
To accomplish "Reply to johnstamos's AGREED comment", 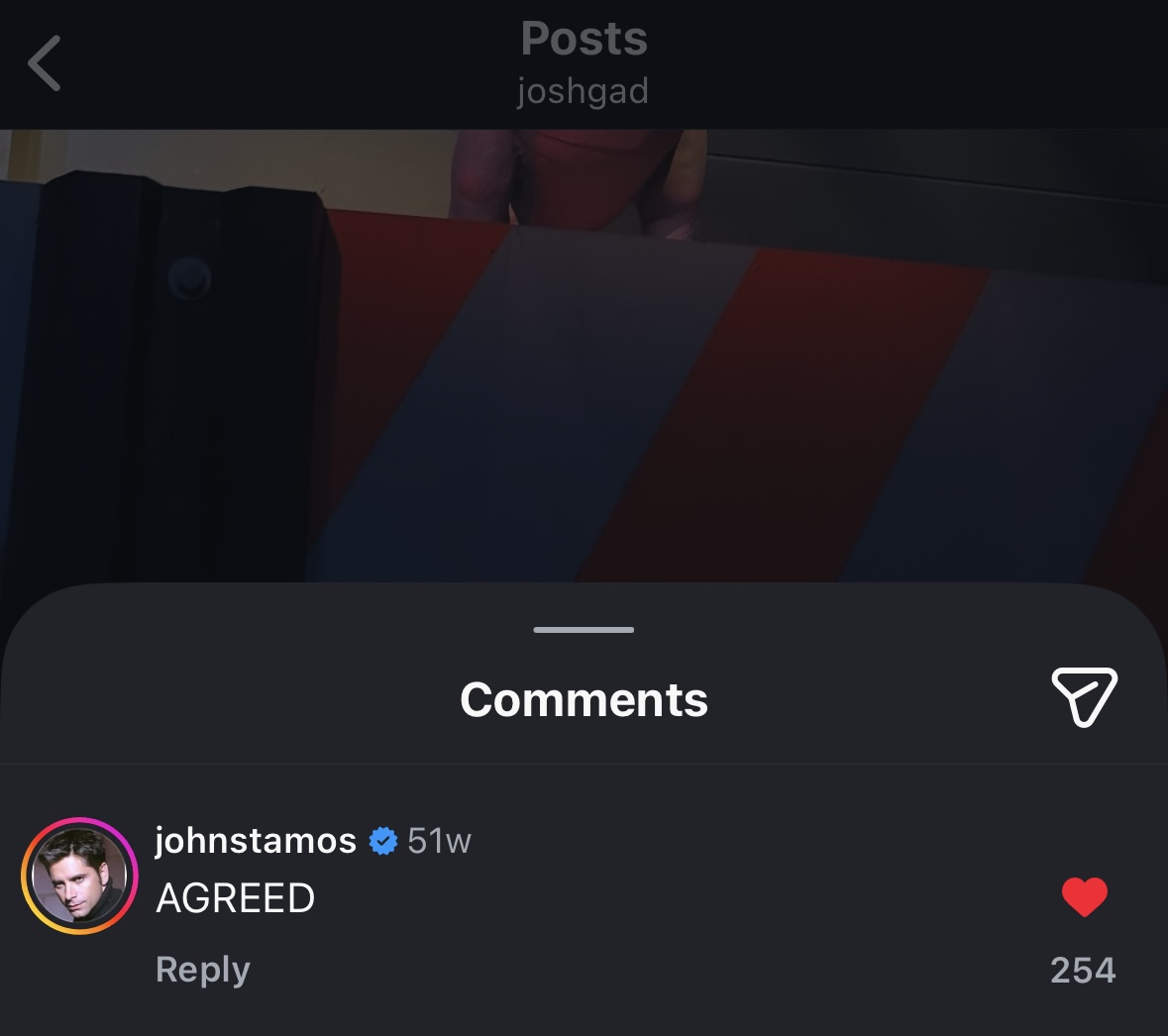I will click(x=203, y=969).
